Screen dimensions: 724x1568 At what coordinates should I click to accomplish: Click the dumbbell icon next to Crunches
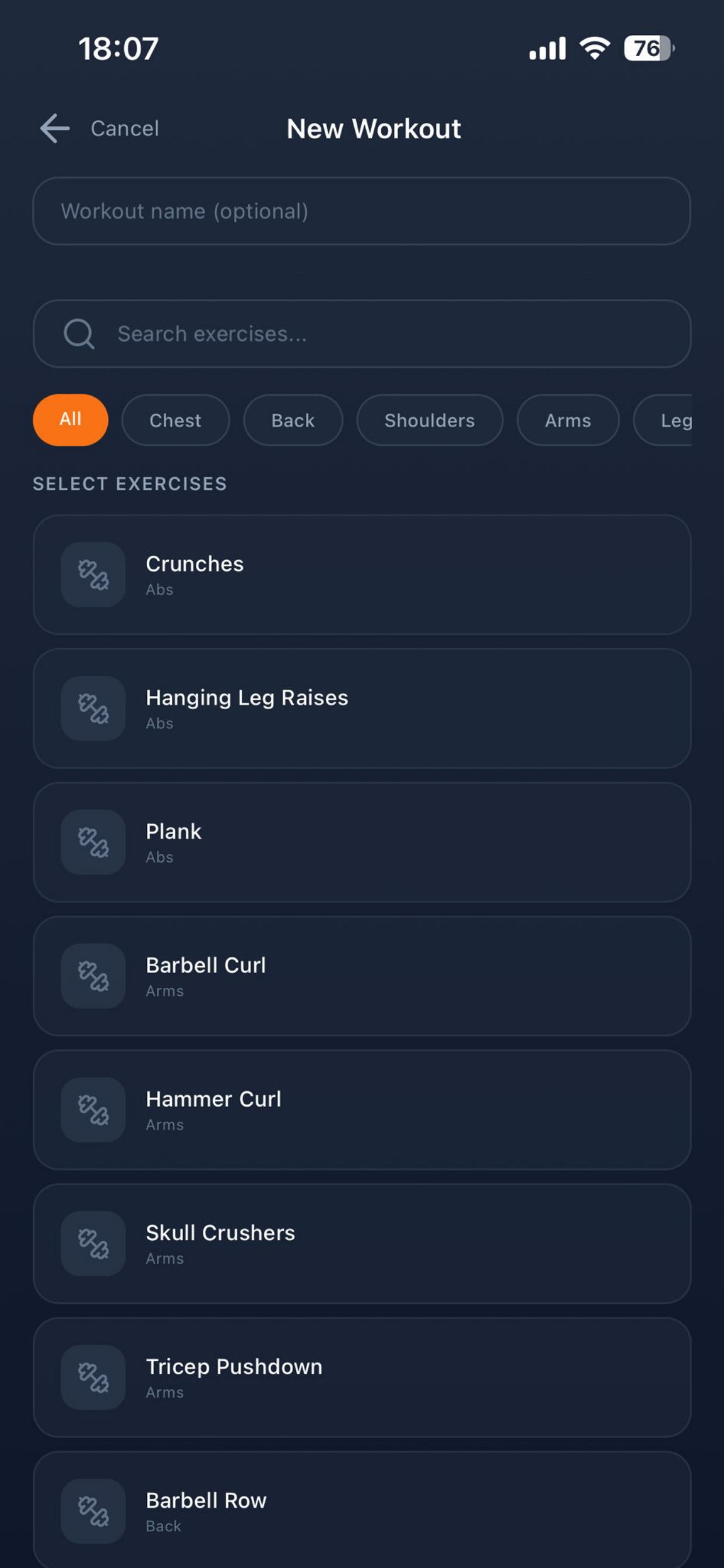(x=93, y=575)
